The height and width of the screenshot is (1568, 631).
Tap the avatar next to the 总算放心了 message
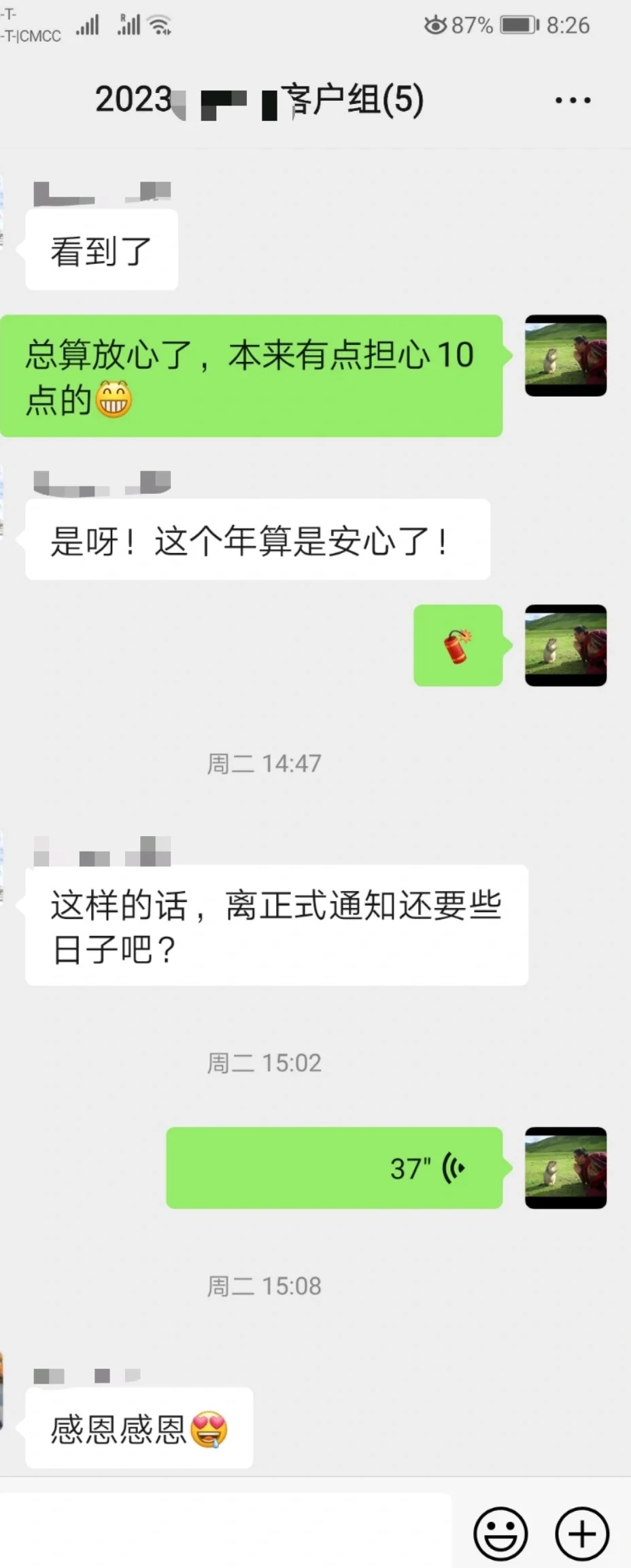tap(565, 355)
